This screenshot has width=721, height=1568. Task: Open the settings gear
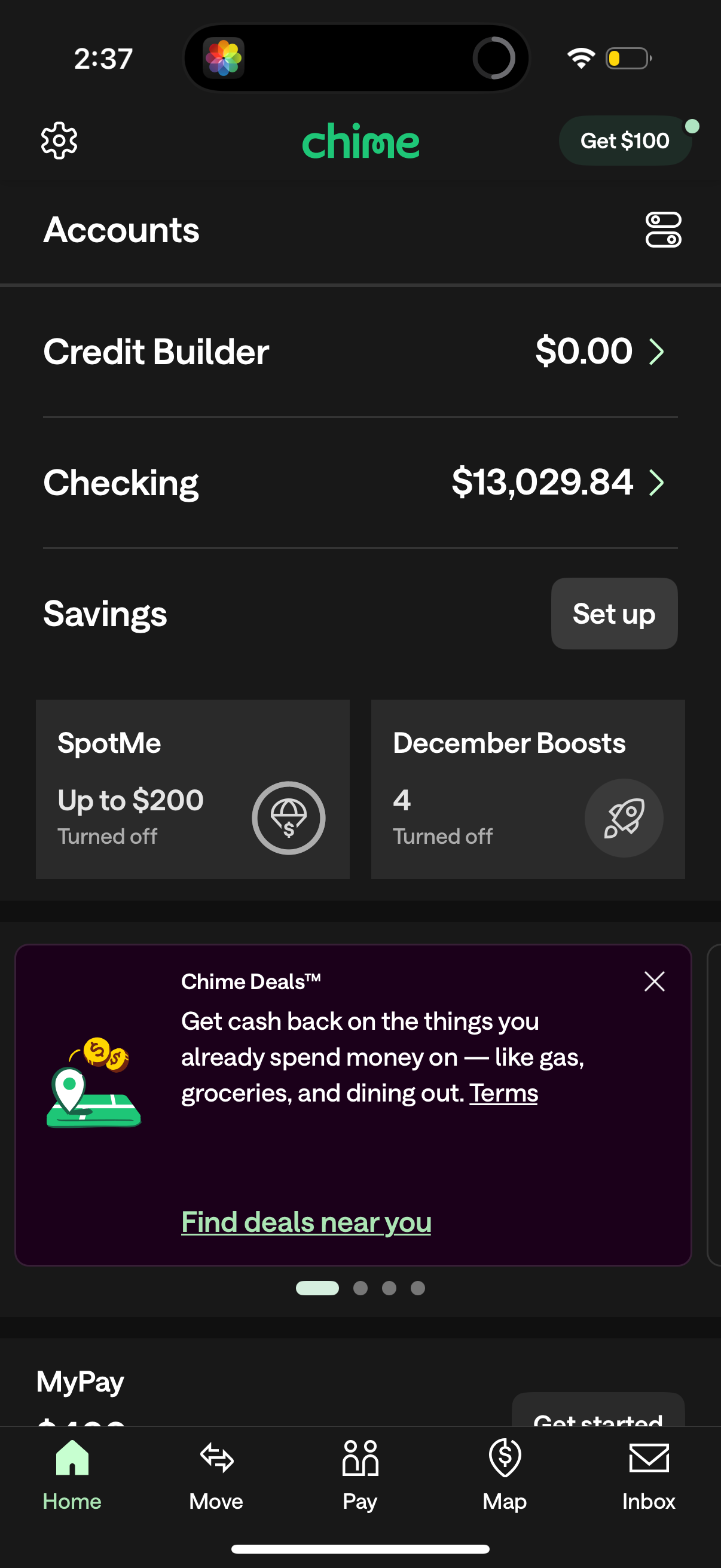[x=59, y=141]
